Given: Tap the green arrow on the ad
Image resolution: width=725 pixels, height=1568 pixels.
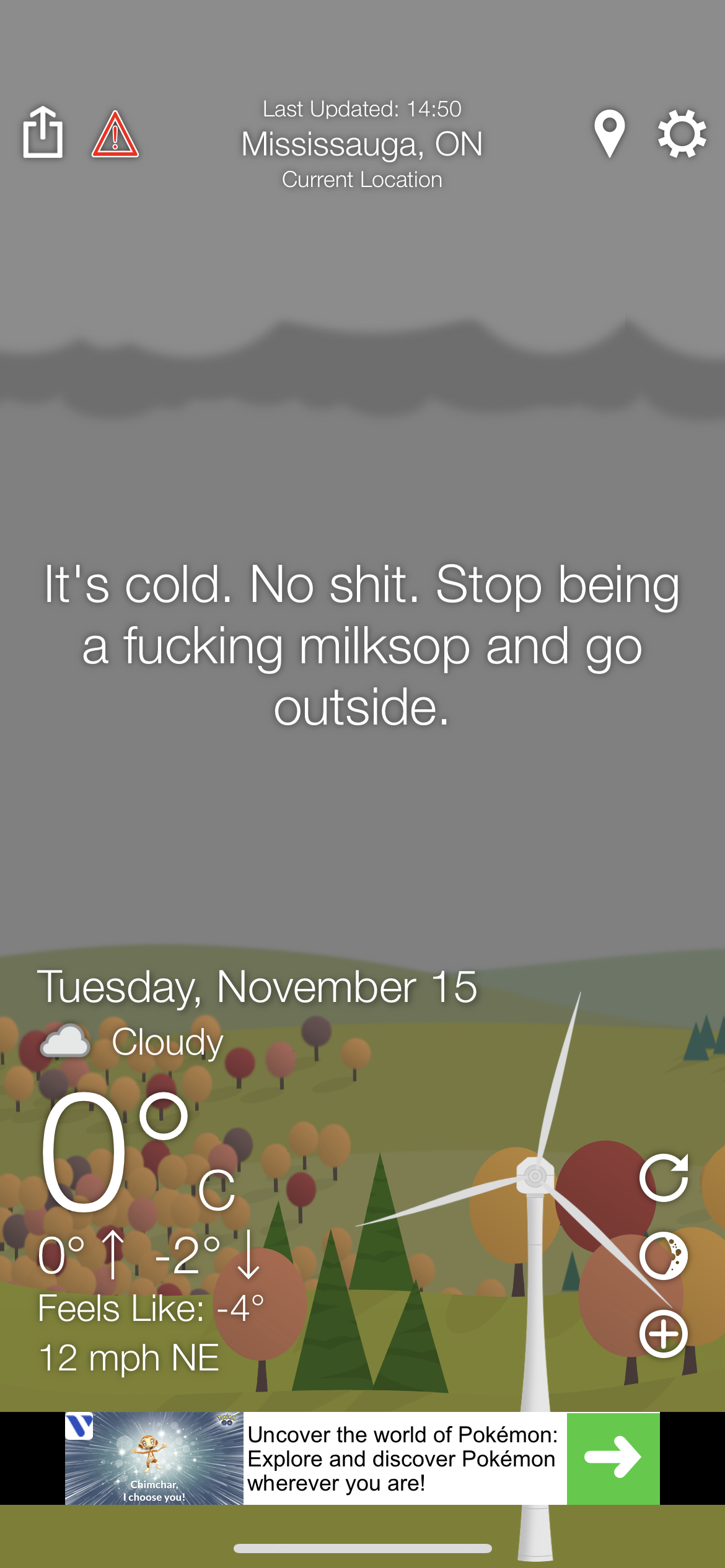Looking at the screenshot, I should pos(613,1458).
